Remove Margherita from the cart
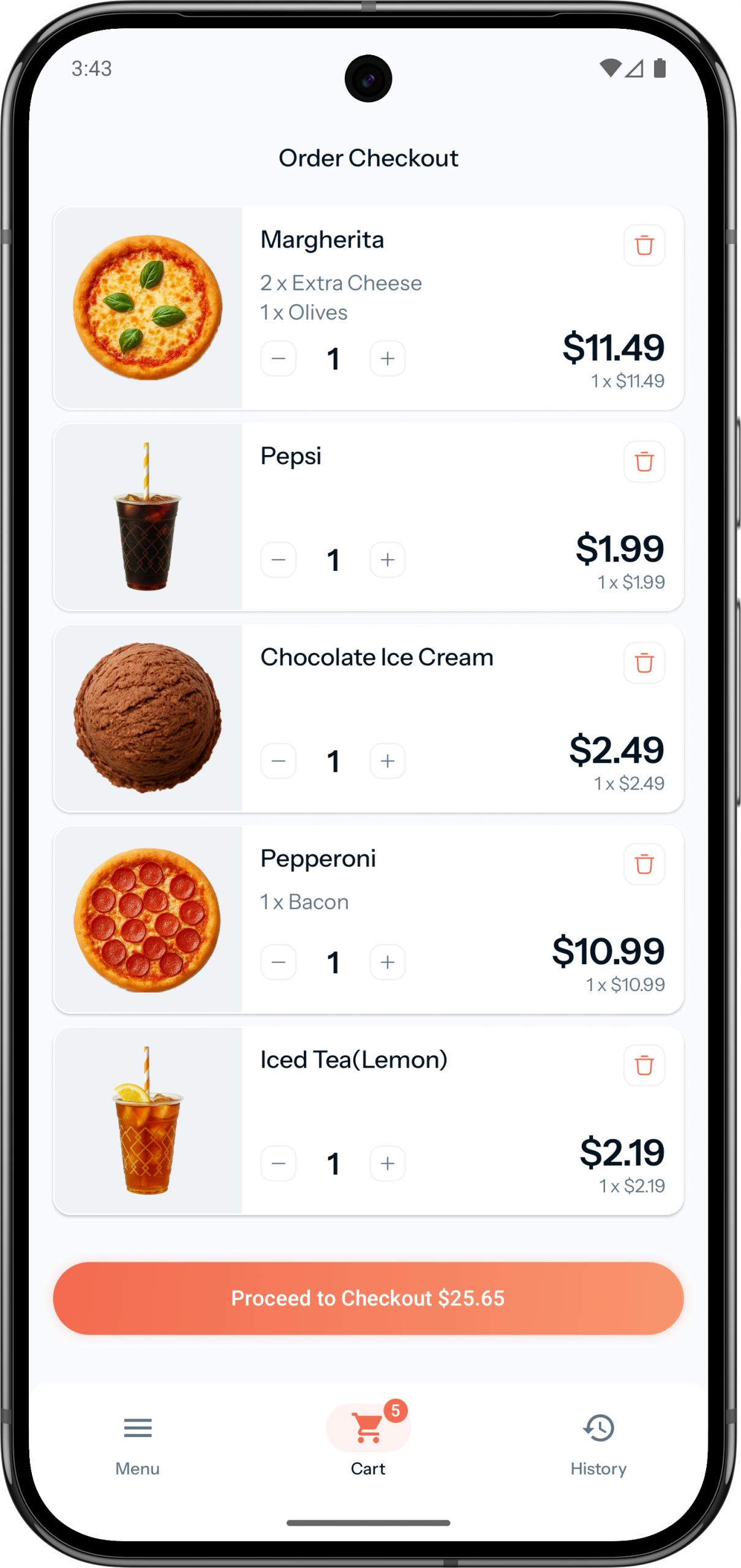Viewport: 741px width, 1568px height. pyautogui.click(x=644, y=245)
